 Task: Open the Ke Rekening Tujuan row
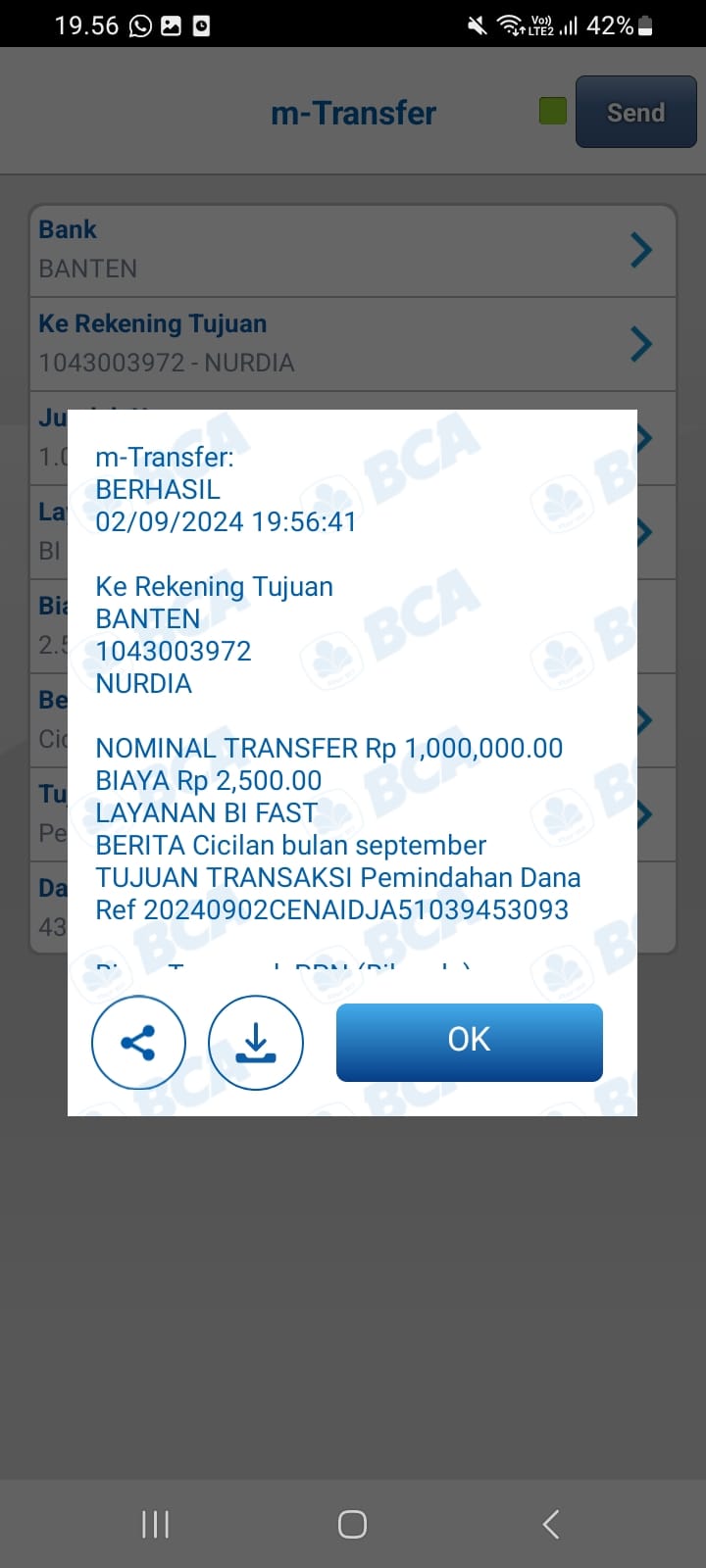pos(353,344)
